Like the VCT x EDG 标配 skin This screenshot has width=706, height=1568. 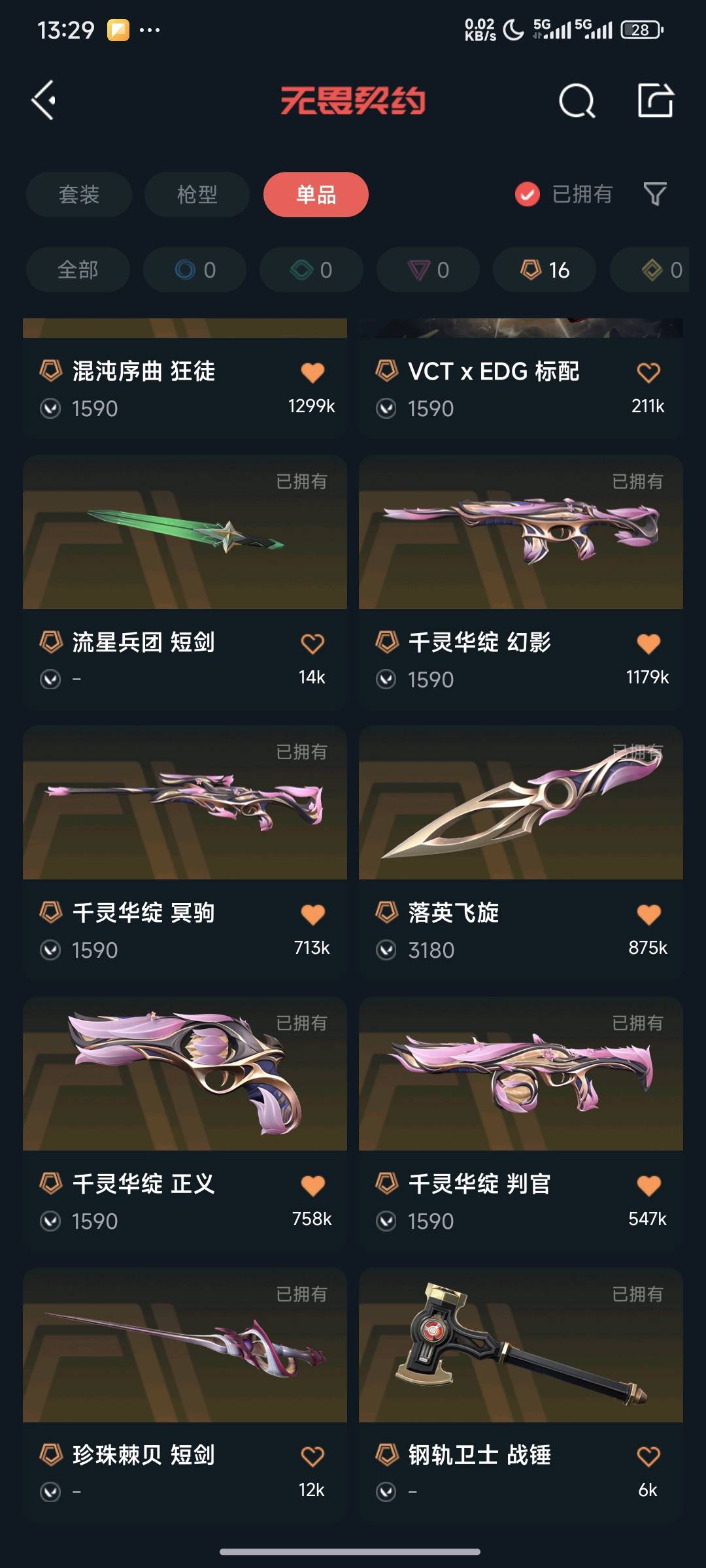(x=648, y=372)
